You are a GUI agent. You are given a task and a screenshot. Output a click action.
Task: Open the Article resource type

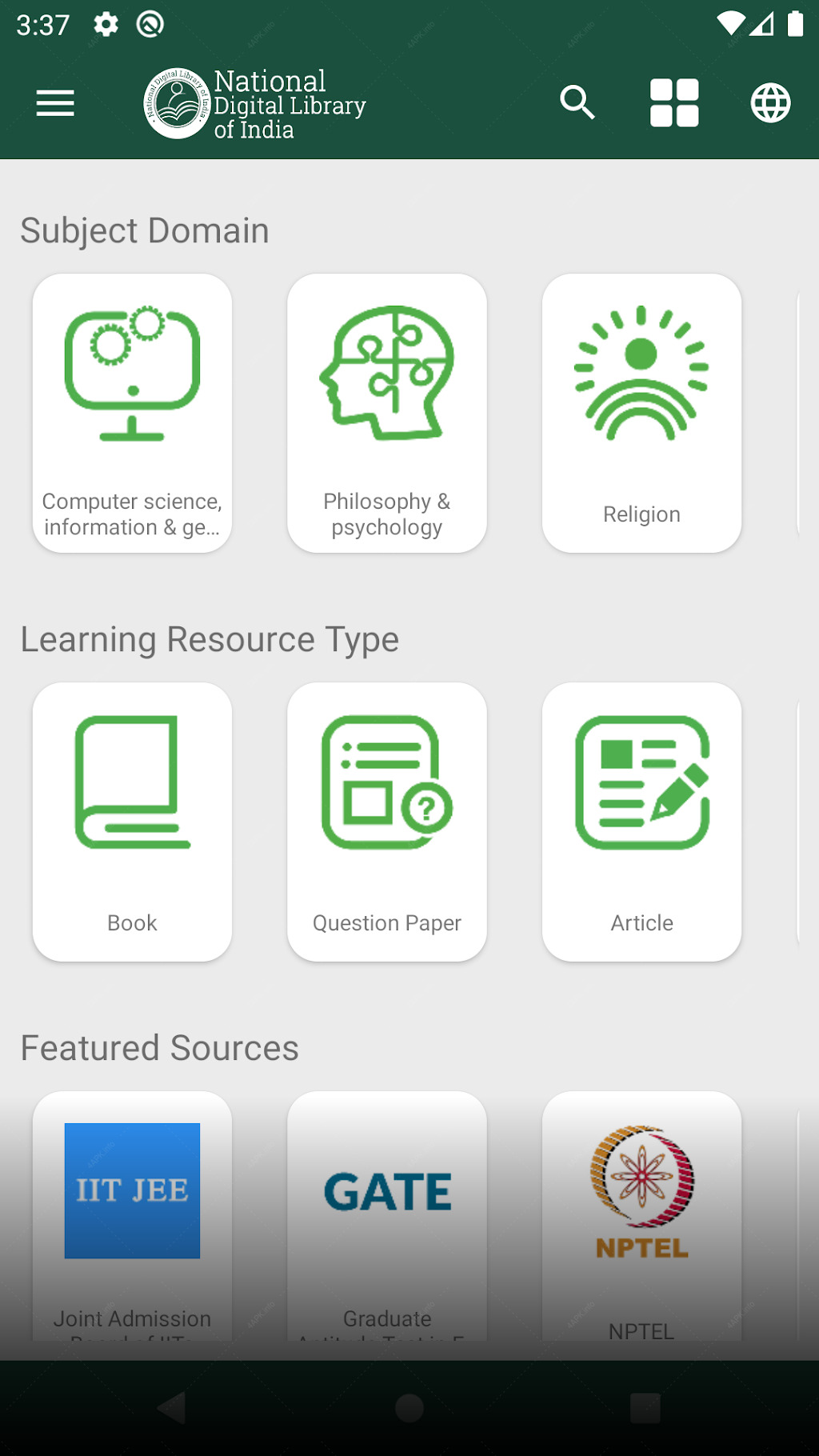pyautogui.click(x=642, y=822)
